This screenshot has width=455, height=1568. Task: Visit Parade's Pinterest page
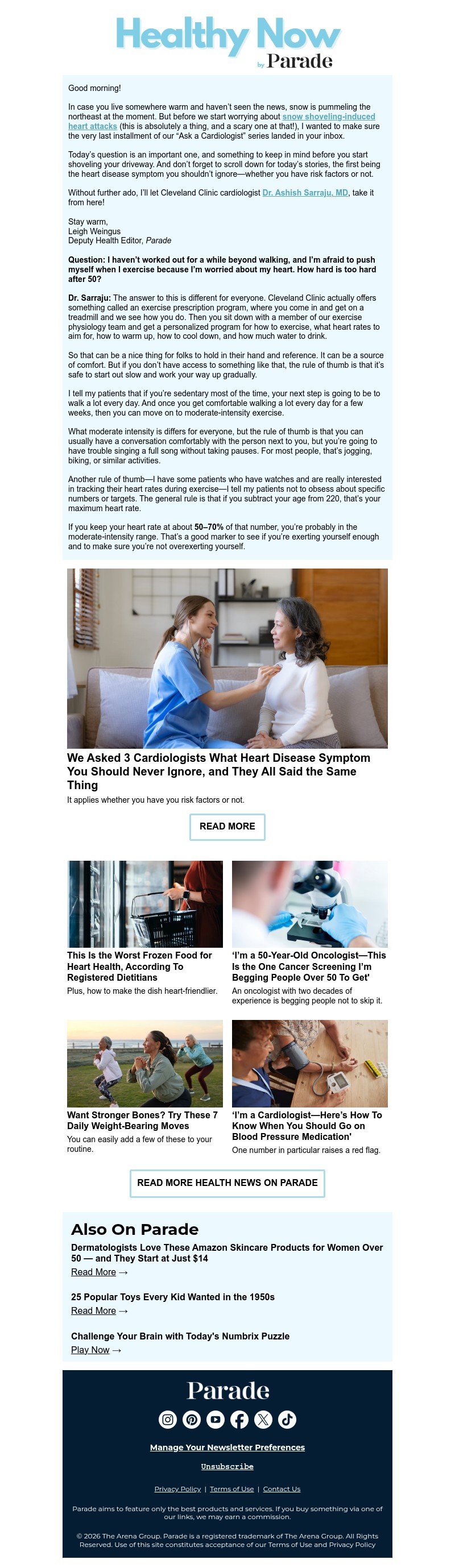[191, 1420]
